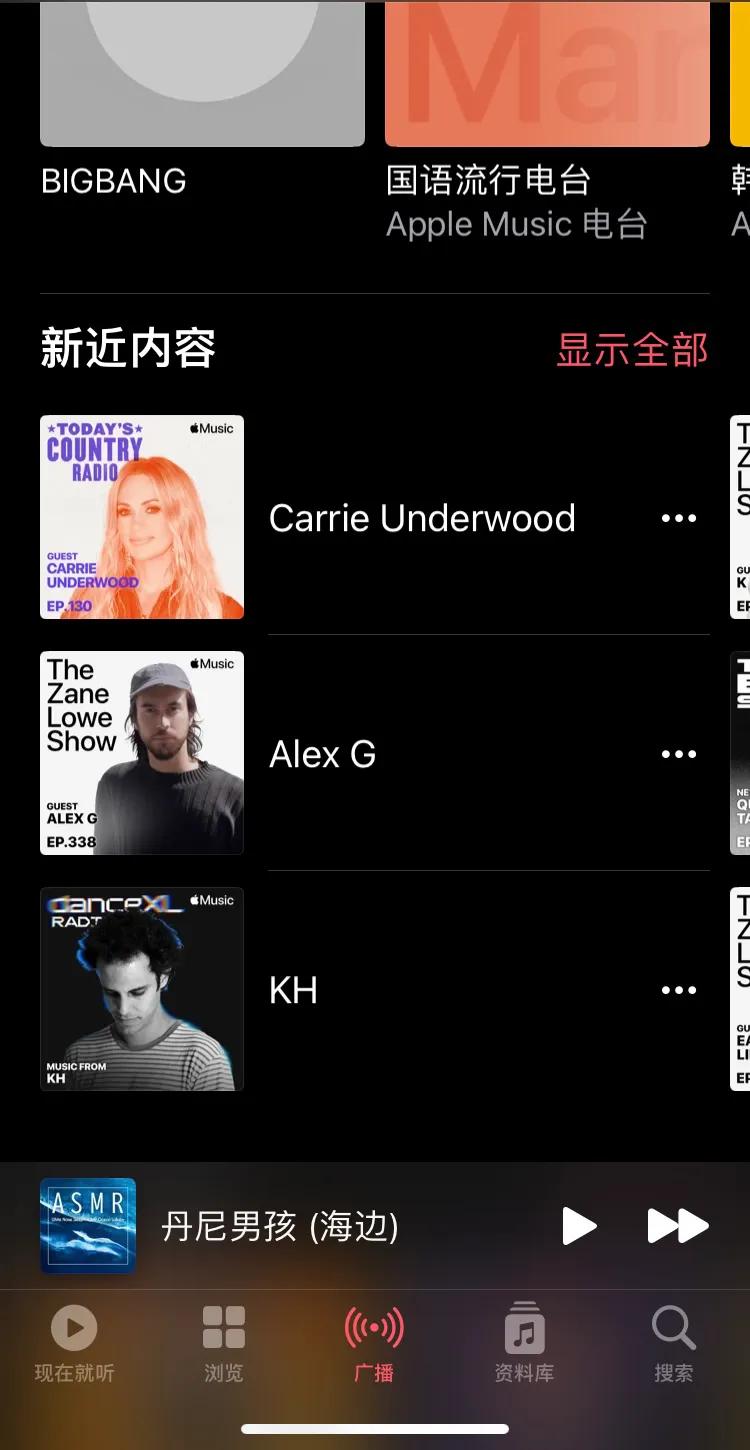The image size is (750, 1450).
Task: Play 丹尼男孩 (海边) in mini player
Action: pyautogui.click(x=579, y=1226)
